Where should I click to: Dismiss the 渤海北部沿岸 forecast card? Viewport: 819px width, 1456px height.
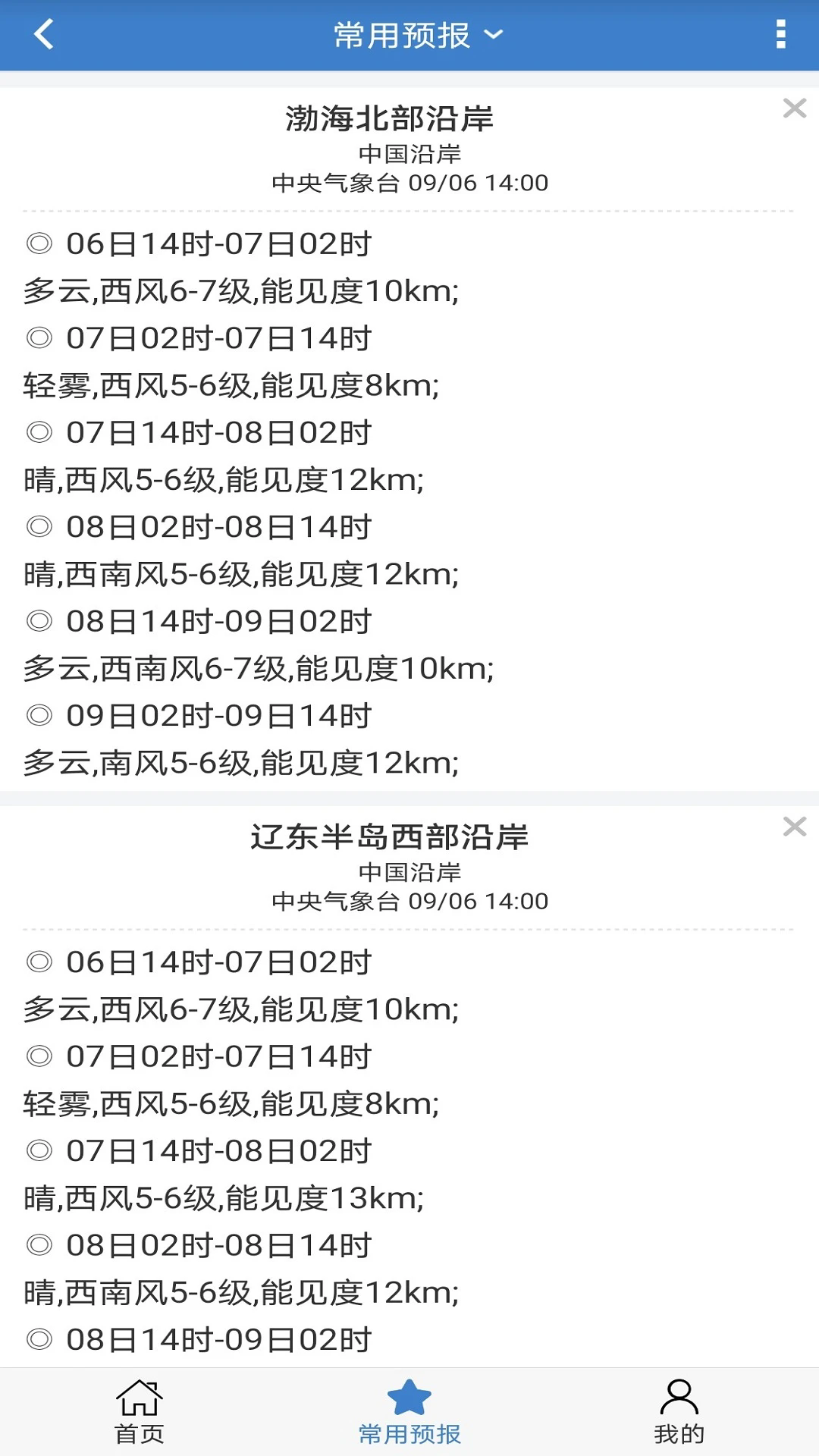[x=793, y=108]
